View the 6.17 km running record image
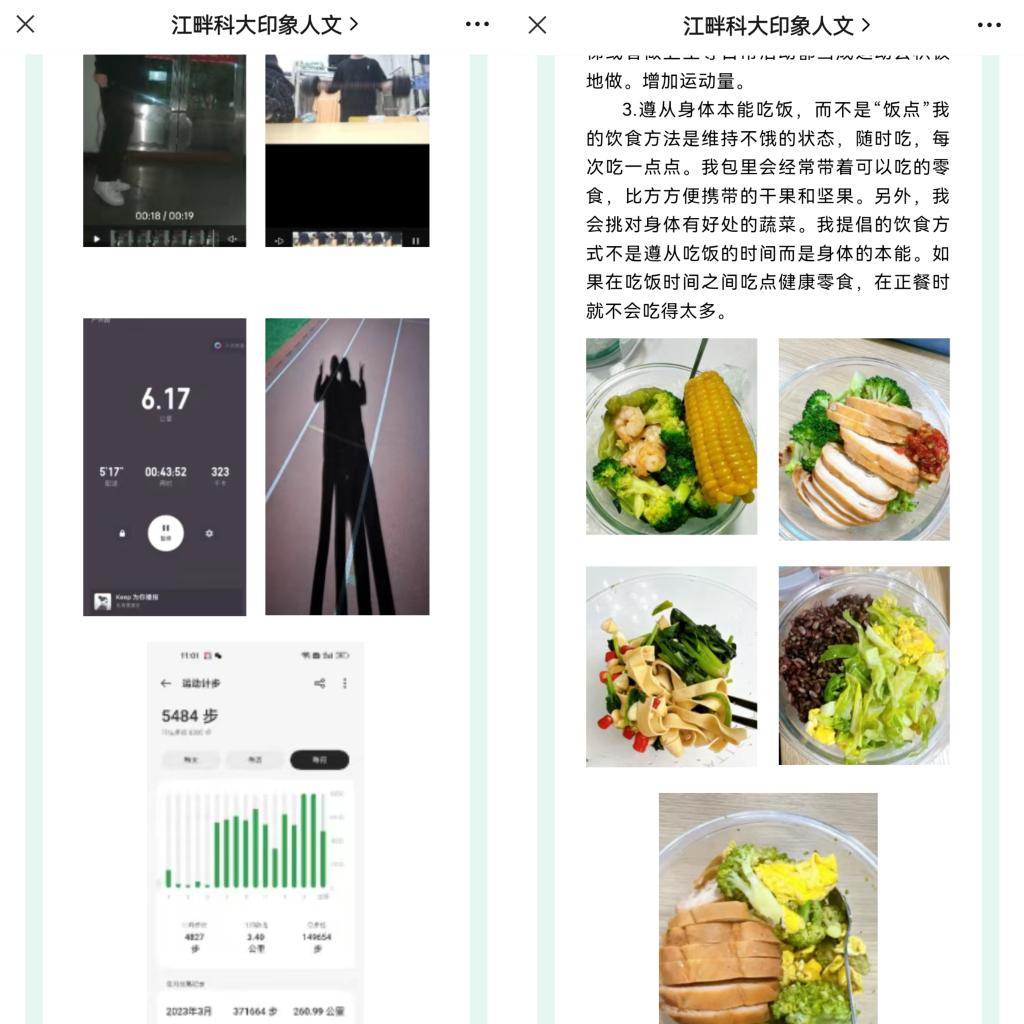Viewport: 1024px width, 1024px height. (x=164, y=466)
